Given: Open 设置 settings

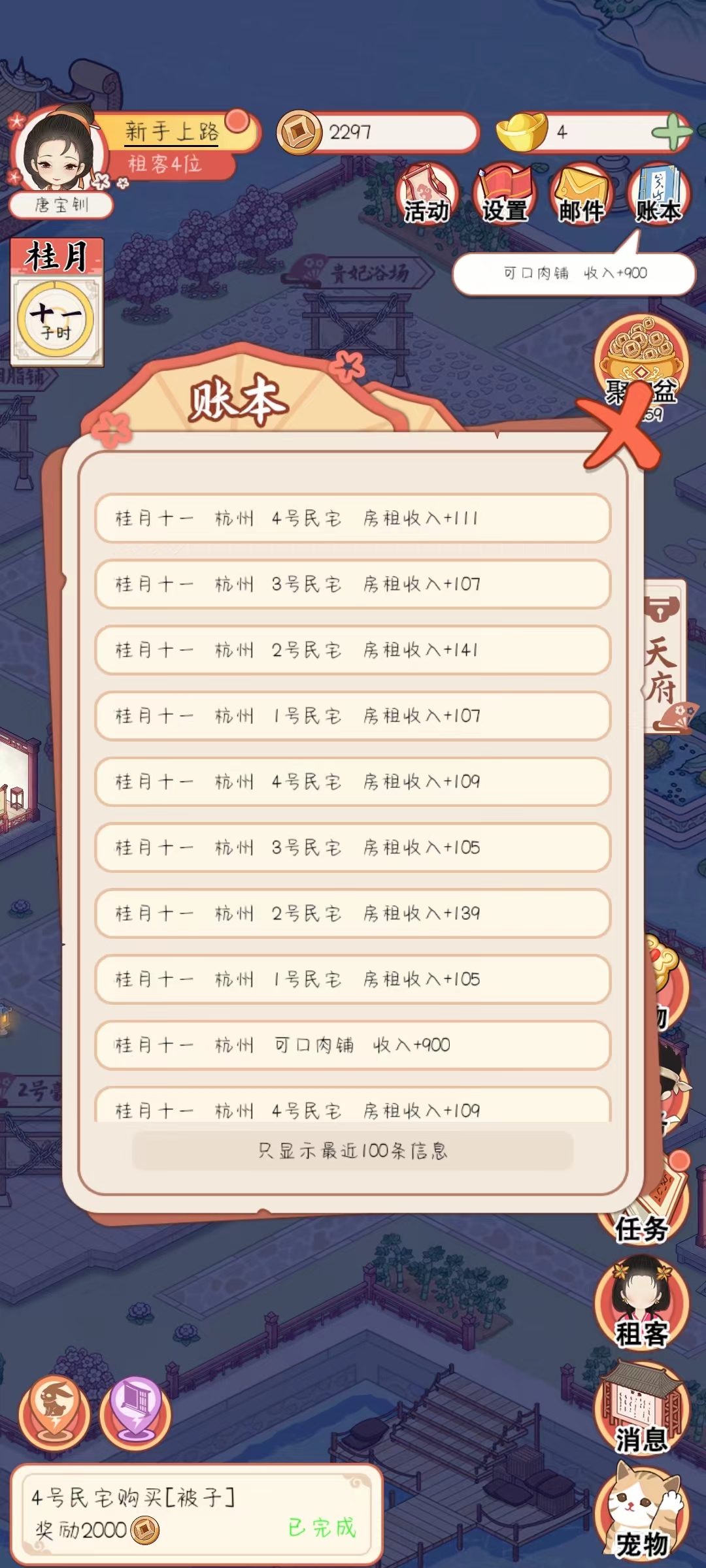Looking at the screenshot, I should [x=504, y=193].
